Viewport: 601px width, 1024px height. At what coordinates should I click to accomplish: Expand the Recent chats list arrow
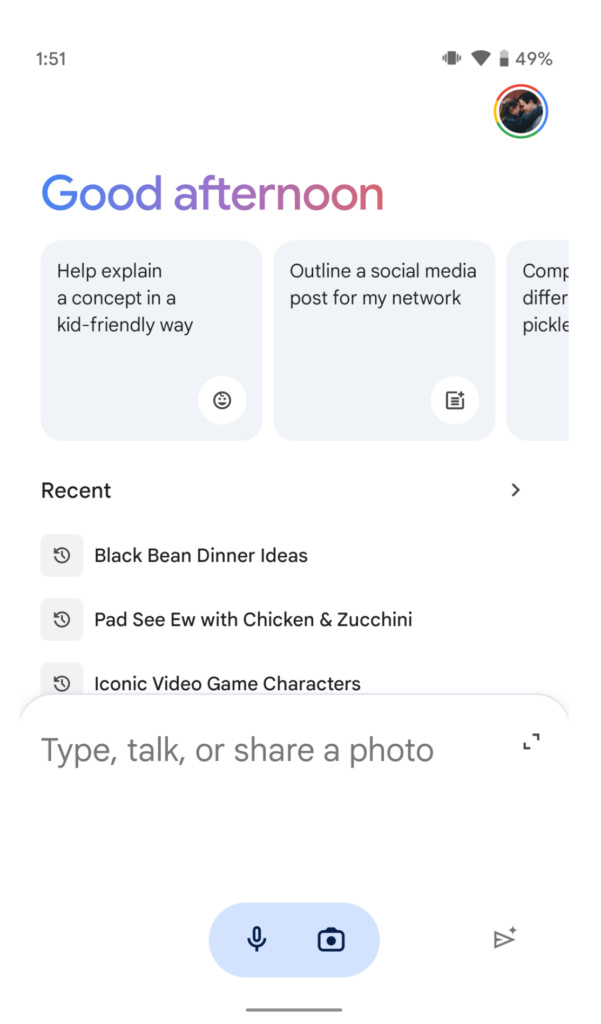click(x=516, y=490)
